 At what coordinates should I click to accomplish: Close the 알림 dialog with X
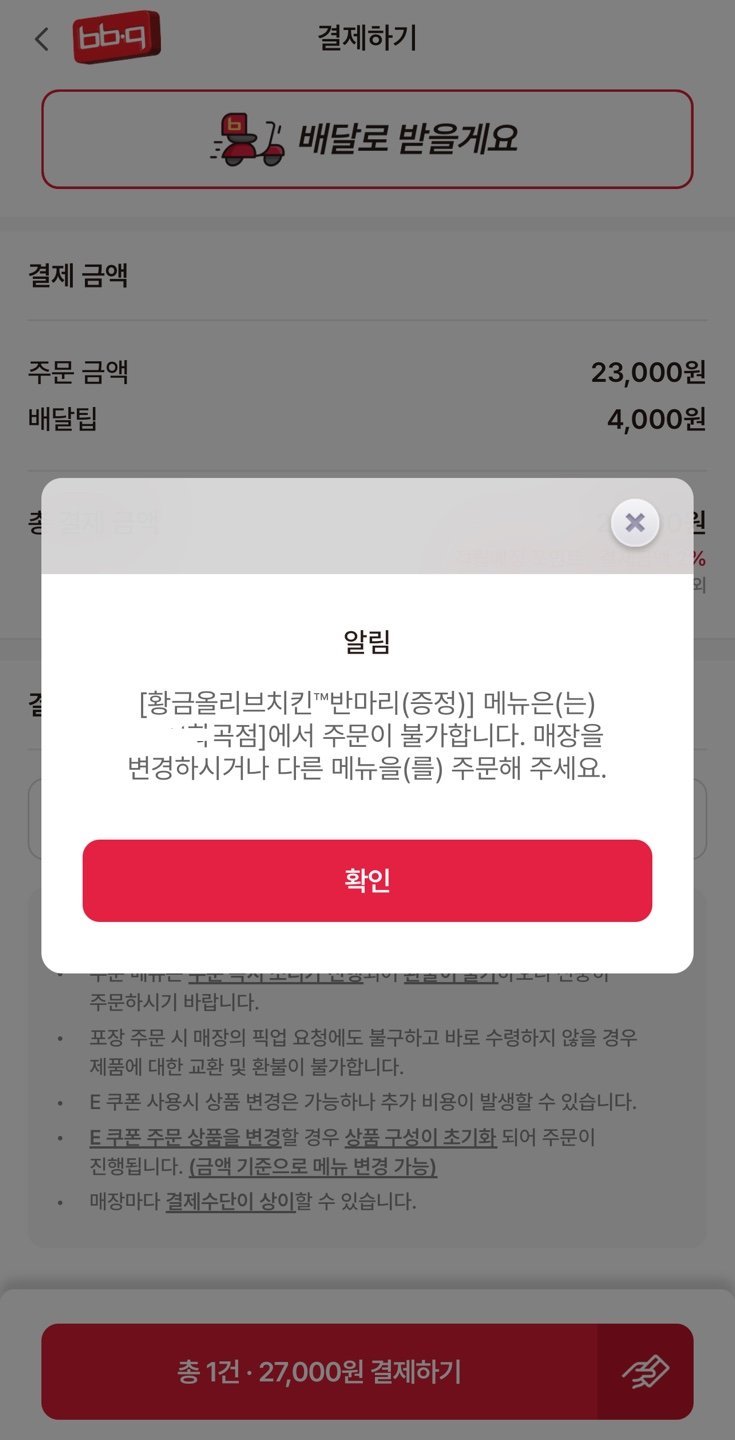click(635, 522)
